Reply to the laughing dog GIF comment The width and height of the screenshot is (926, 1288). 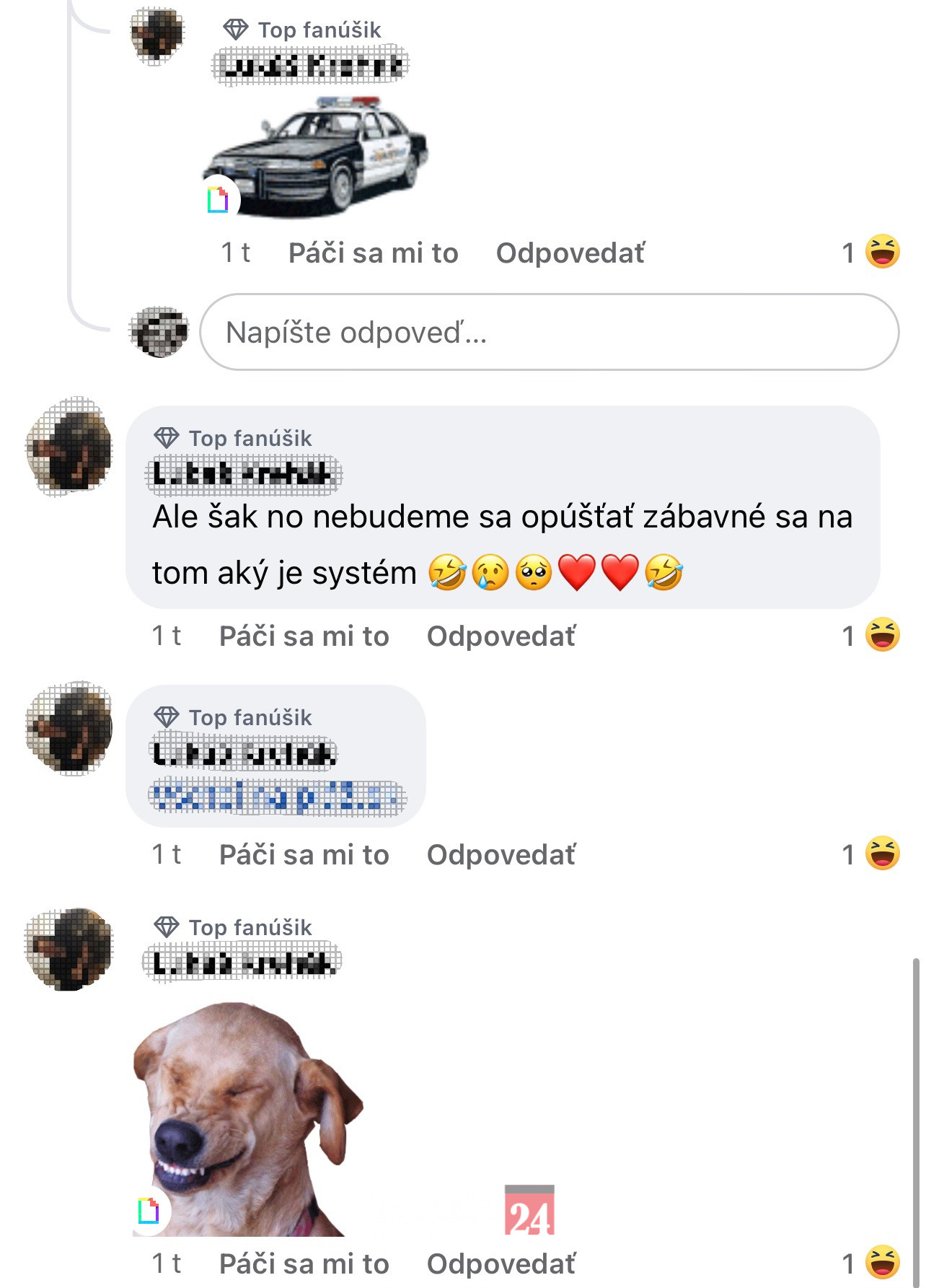tap(501, 1264)
